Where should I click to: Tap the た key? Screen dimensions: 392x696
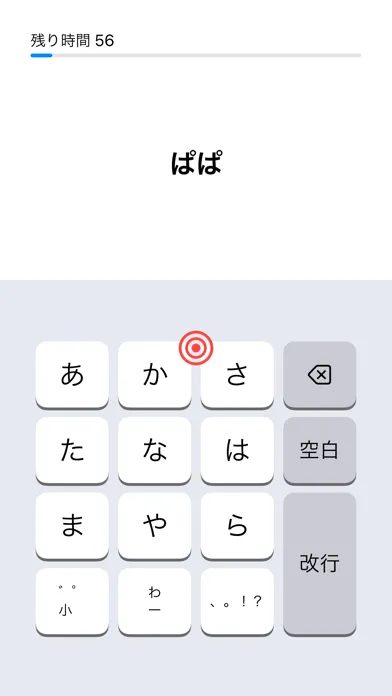point(72,450)
